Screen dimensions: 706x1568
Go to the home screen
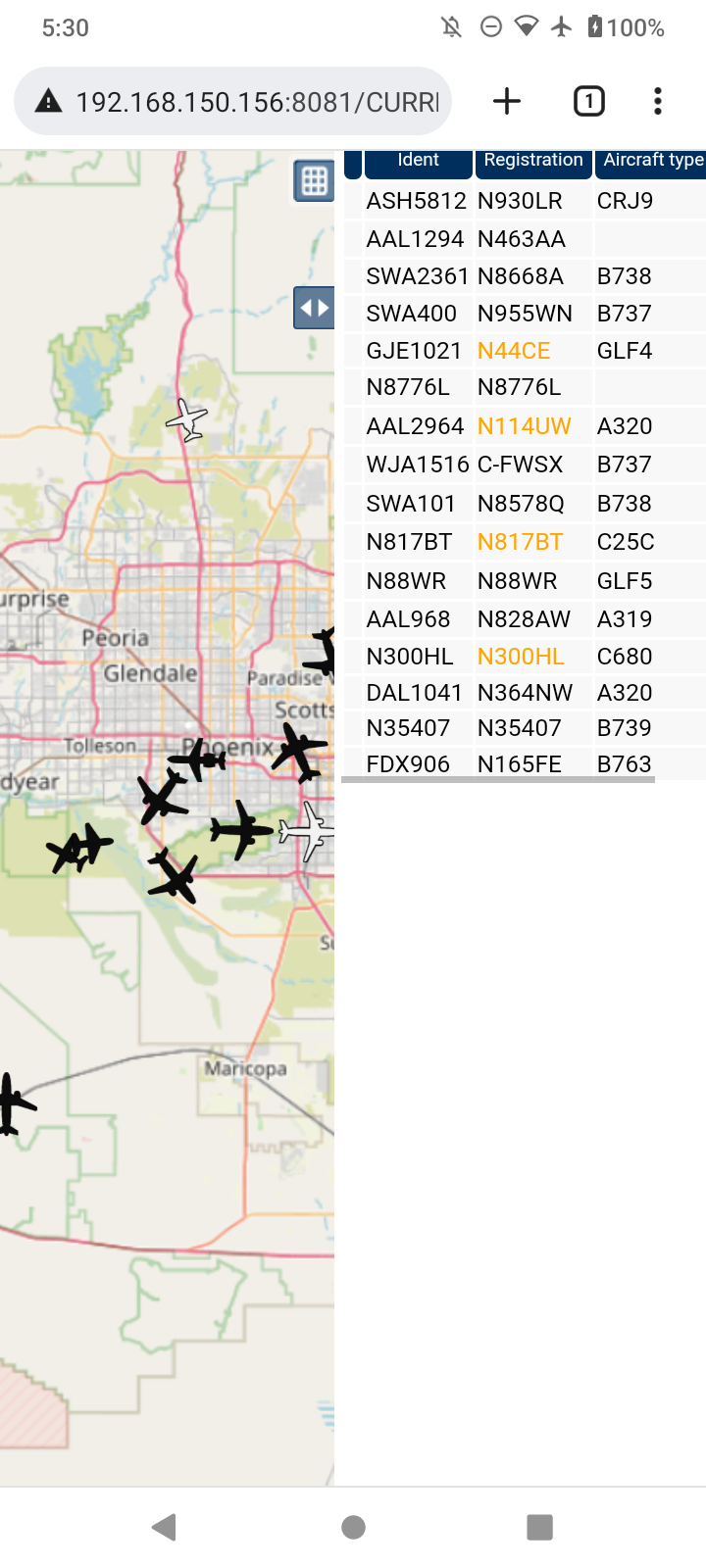click(353, 1527)
